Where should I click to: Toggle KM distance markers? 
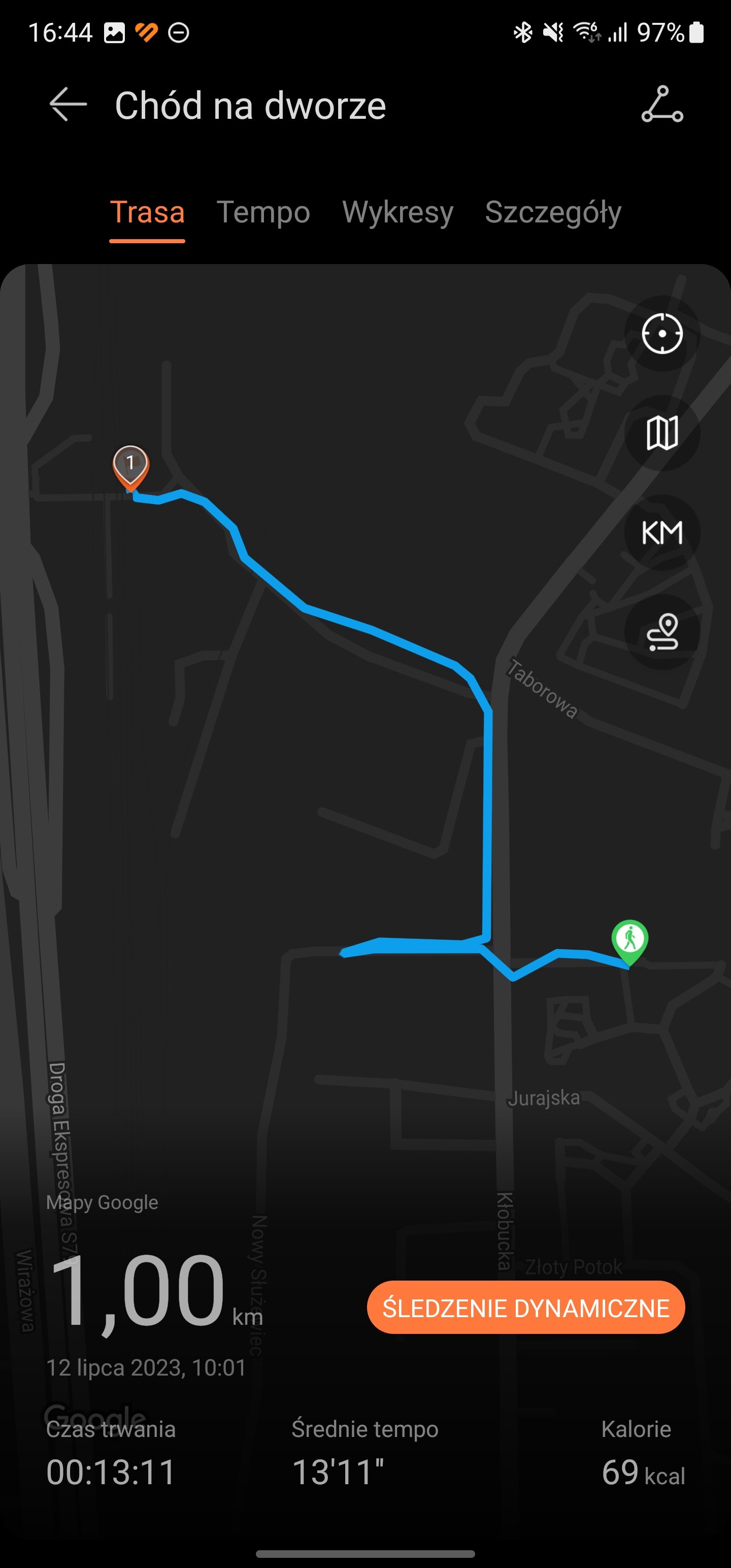[x=662, y=533]
